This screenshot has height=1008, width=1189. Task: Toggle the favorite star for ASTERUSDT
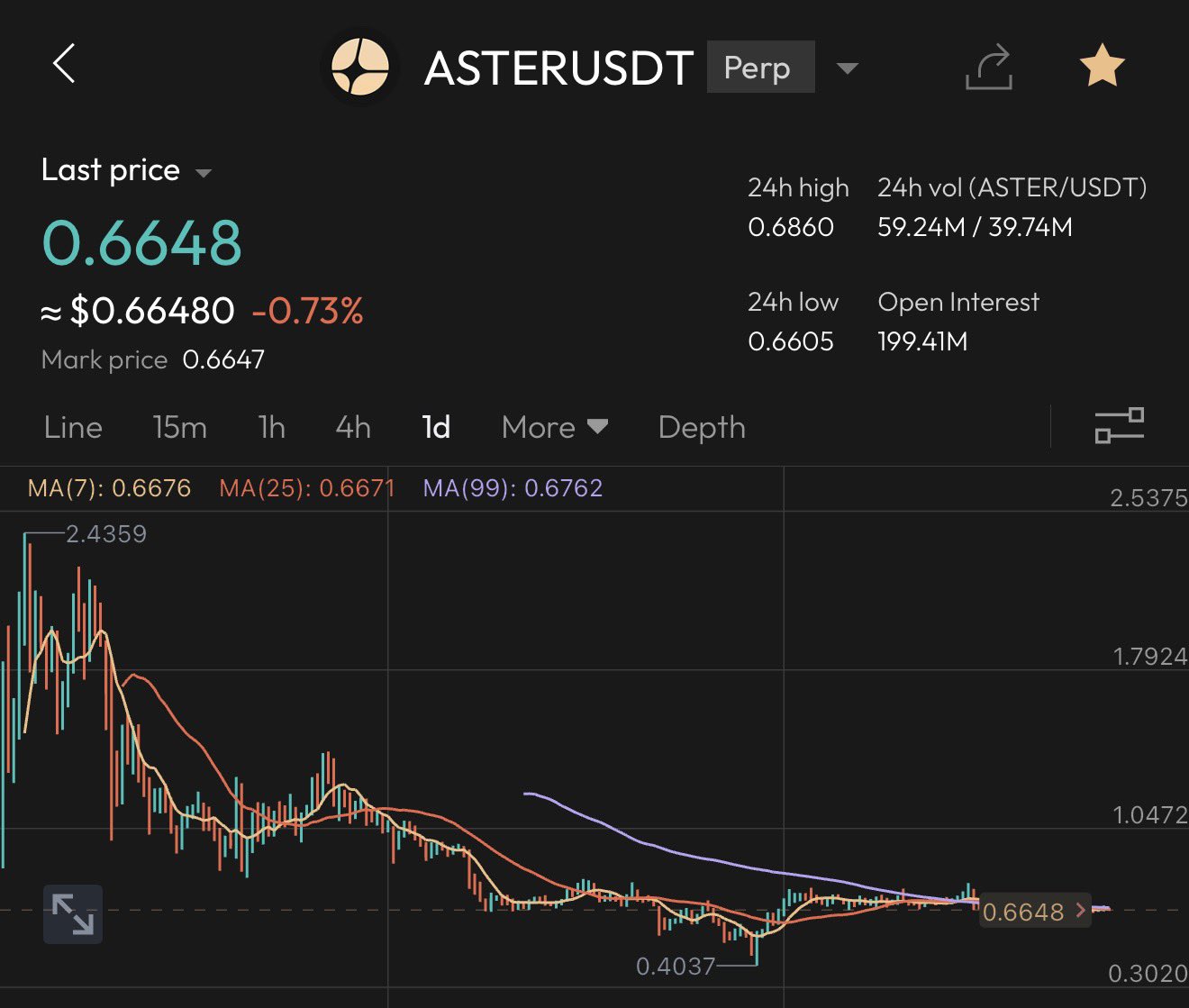tap(1102, 68)
